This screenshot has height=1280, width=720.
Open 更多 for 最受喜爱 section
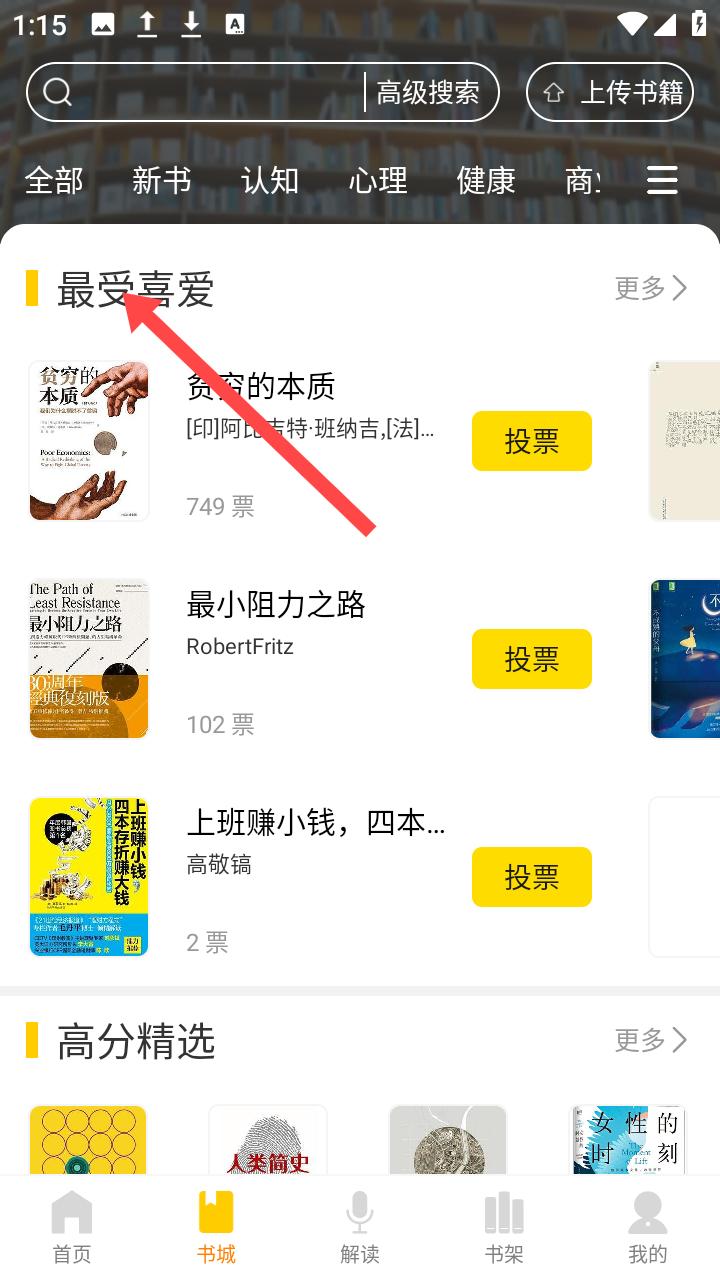tap(650, 288)
